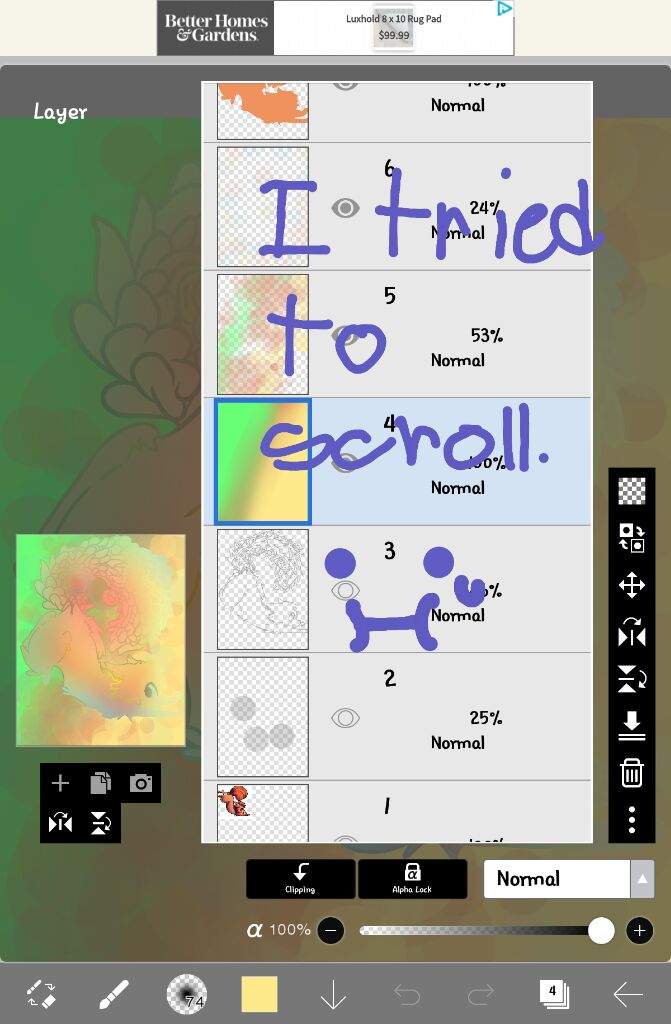Open the move and transform tool
Viewport: 671px width, 1024px height.
(x=632, y=585)
